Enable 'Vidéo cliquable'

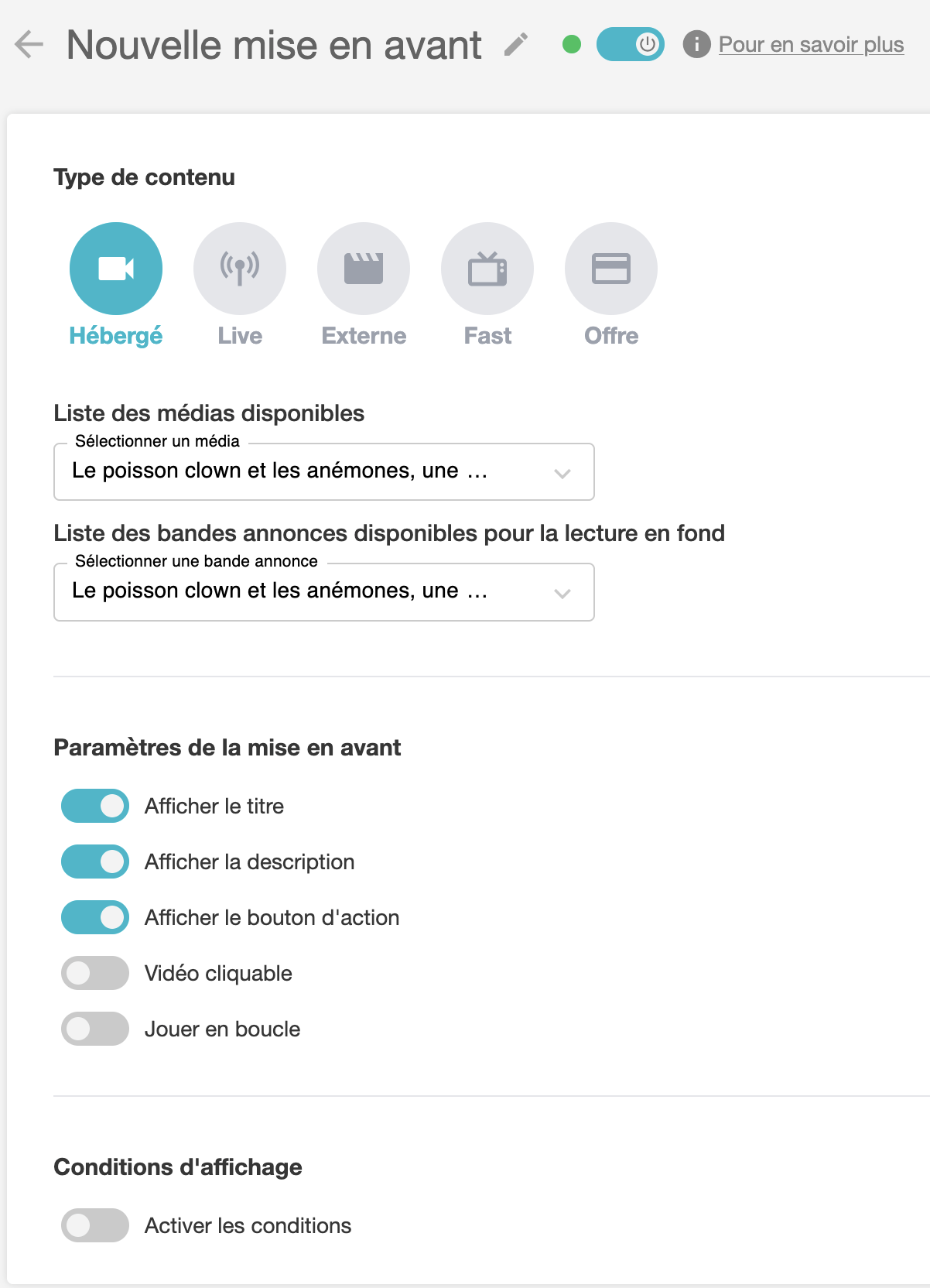[x=95, y=973]
